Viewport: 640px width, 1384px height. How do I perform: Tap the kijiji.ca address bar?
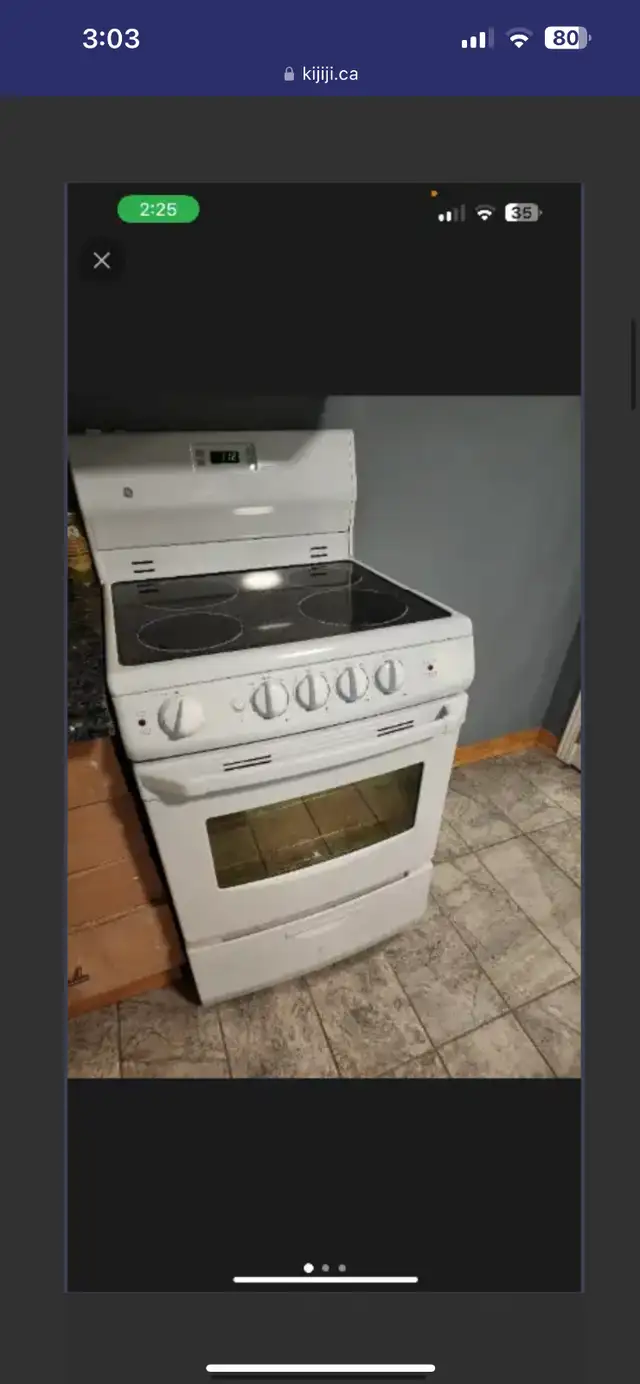click(320, 74)
